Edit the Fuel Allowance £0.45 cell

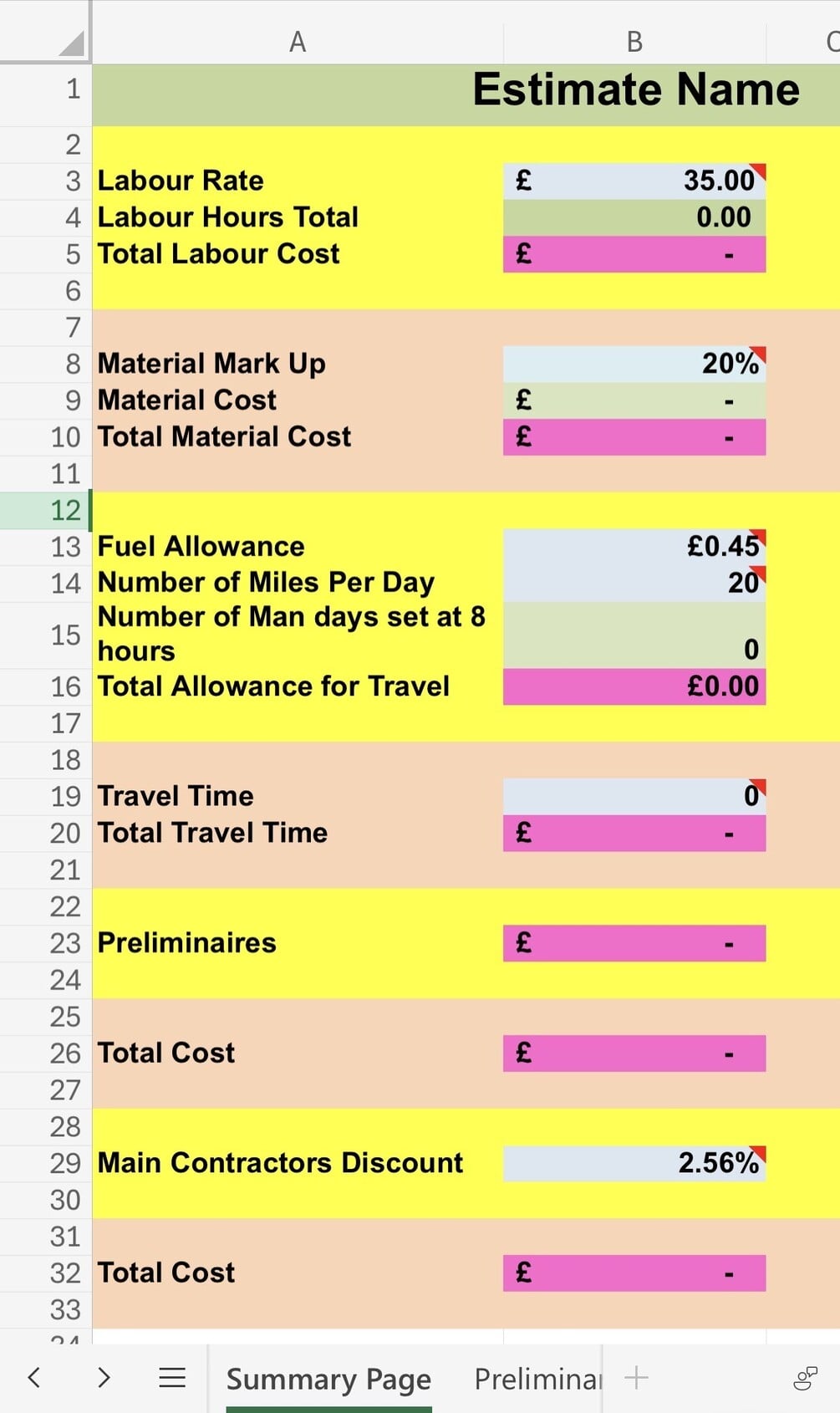pos(635,547)
